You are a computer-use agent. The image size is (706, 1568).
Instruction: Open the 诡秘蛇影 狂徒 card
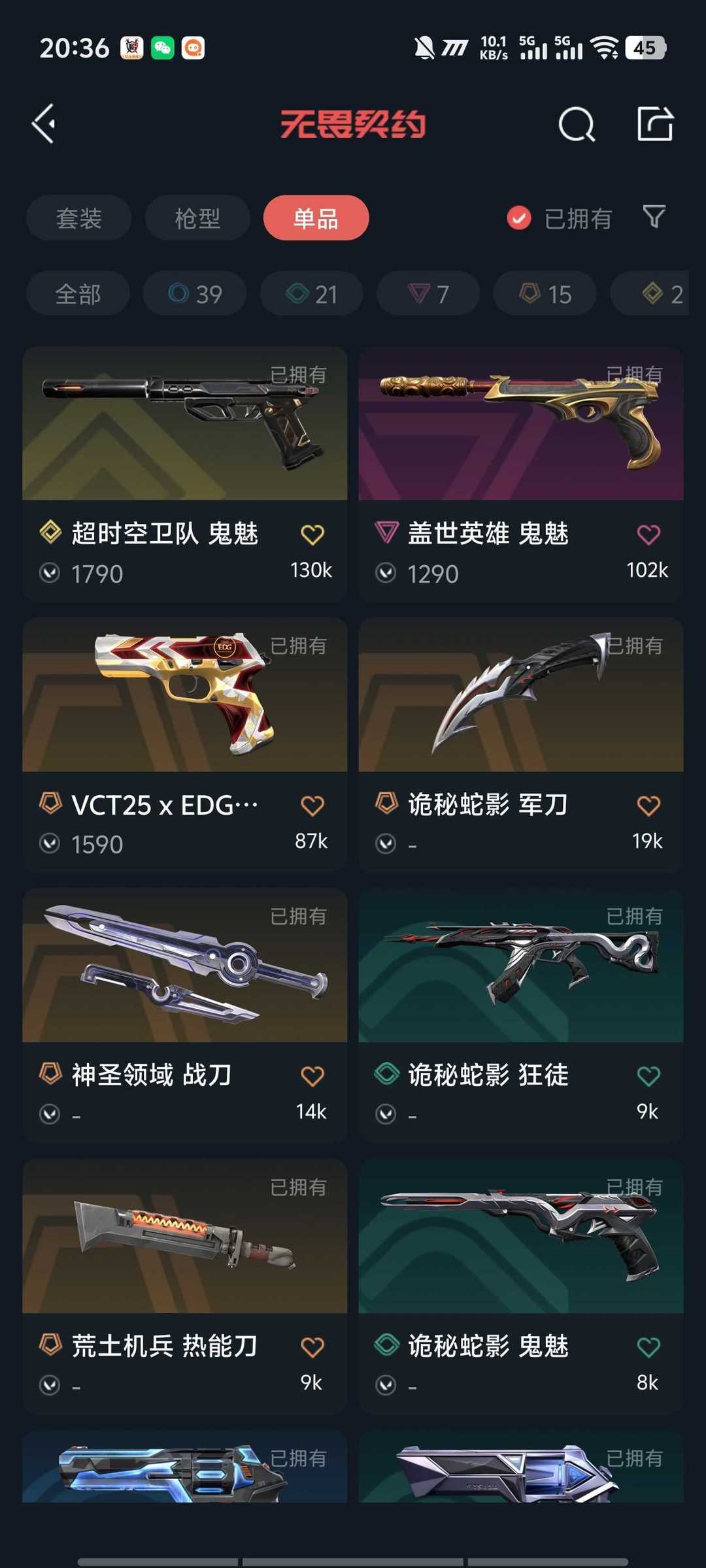coord(521,1016)
